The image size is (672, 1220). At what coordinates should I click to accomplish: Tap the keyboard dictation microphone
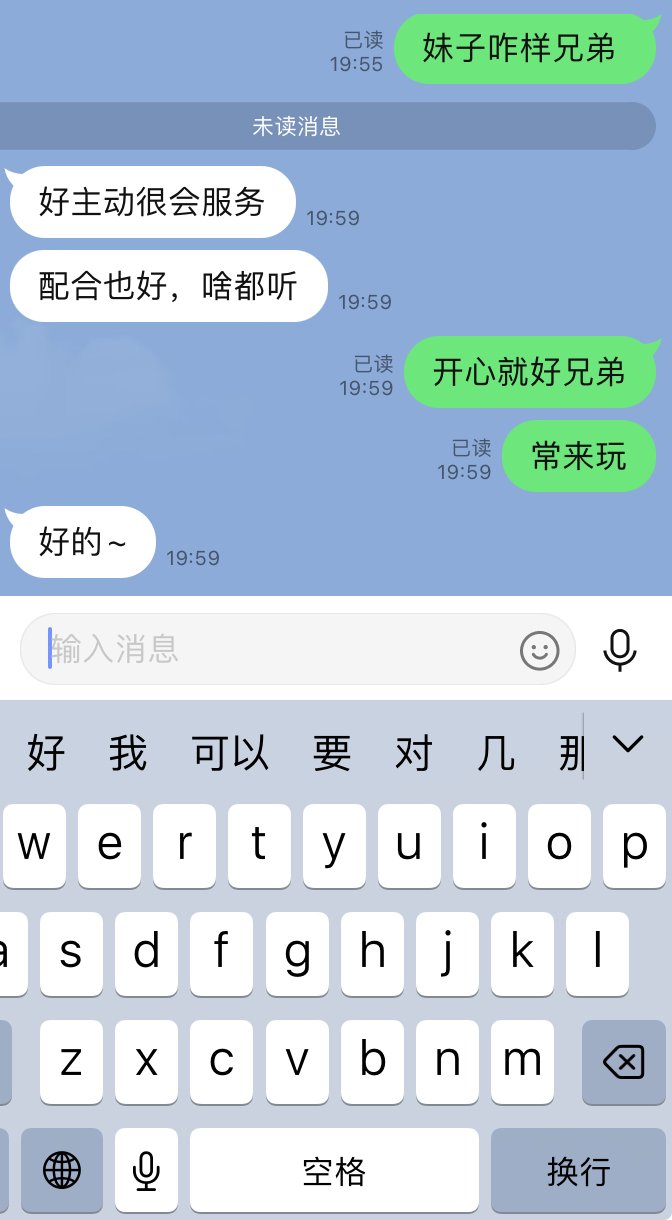pyautogui.click(x=146, y=1169)
